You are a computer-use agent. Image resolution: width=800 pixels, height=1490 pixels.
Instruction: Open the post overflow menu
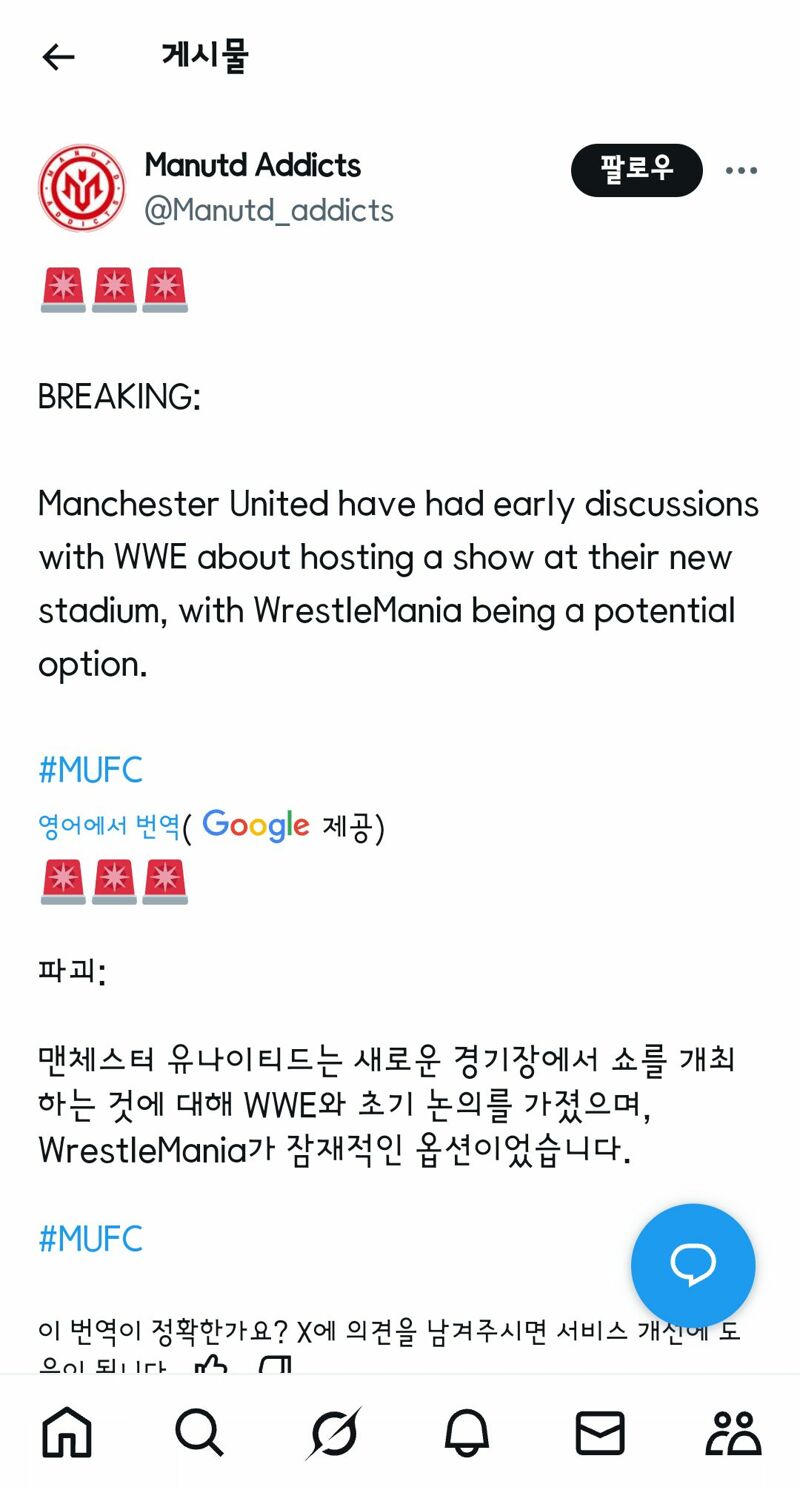[x=741, y=170]
